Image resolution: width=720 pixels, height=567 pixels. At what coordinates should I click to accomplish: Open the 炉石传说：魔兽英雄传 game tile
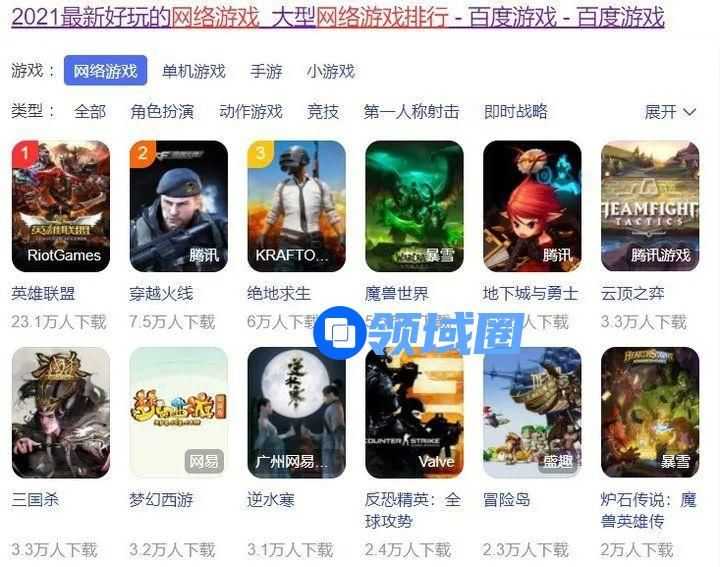point(650,412)
